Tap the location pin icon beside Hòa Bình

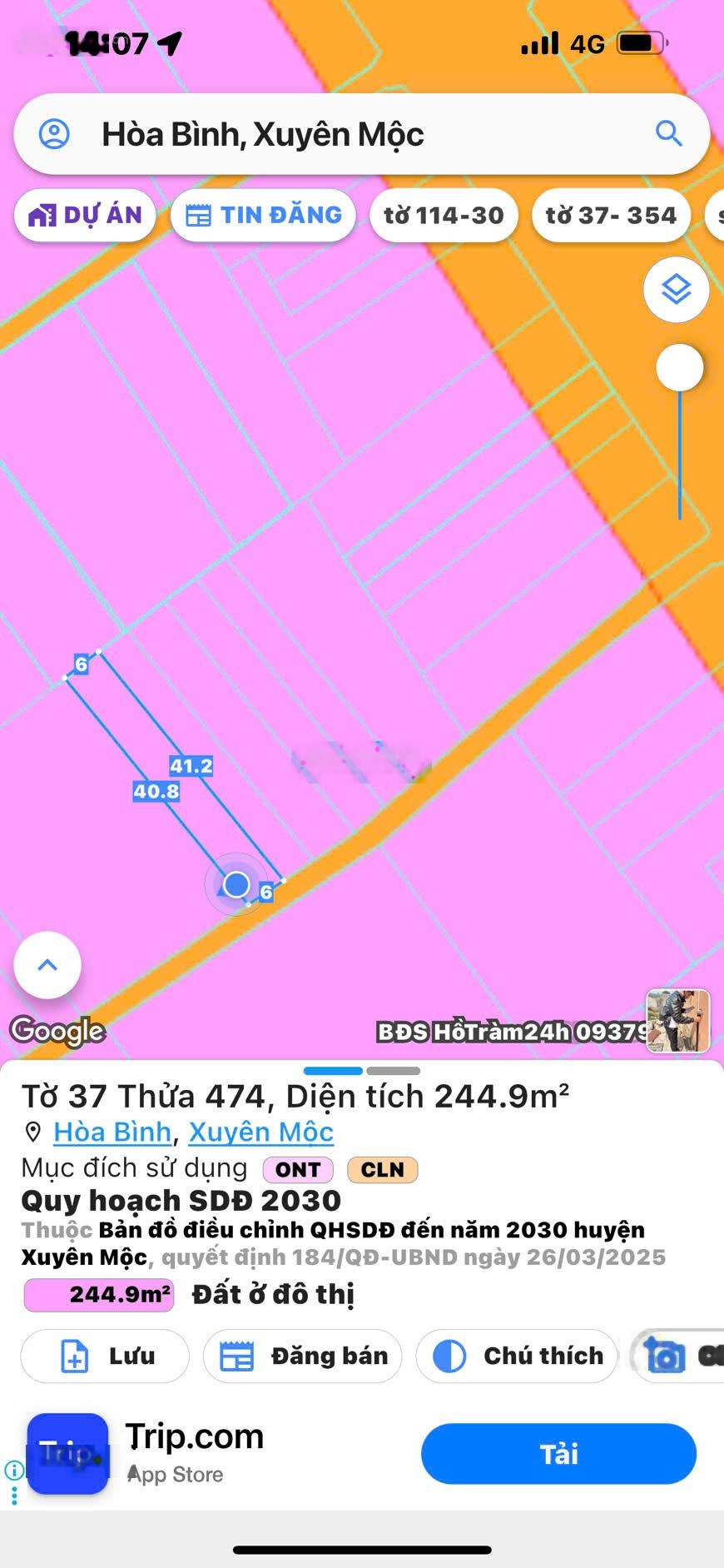32,1132
